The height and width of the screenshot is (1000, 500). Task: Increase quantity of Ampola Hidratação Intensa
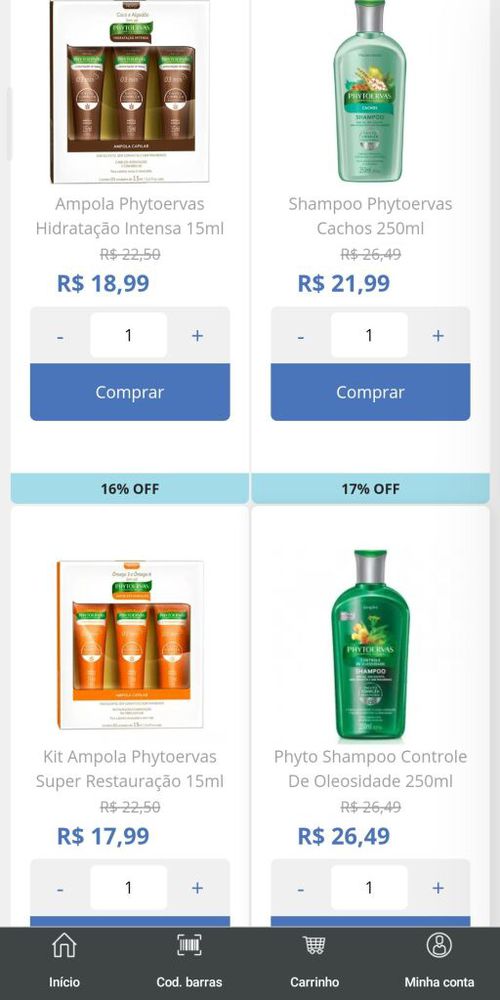point(198,335)
